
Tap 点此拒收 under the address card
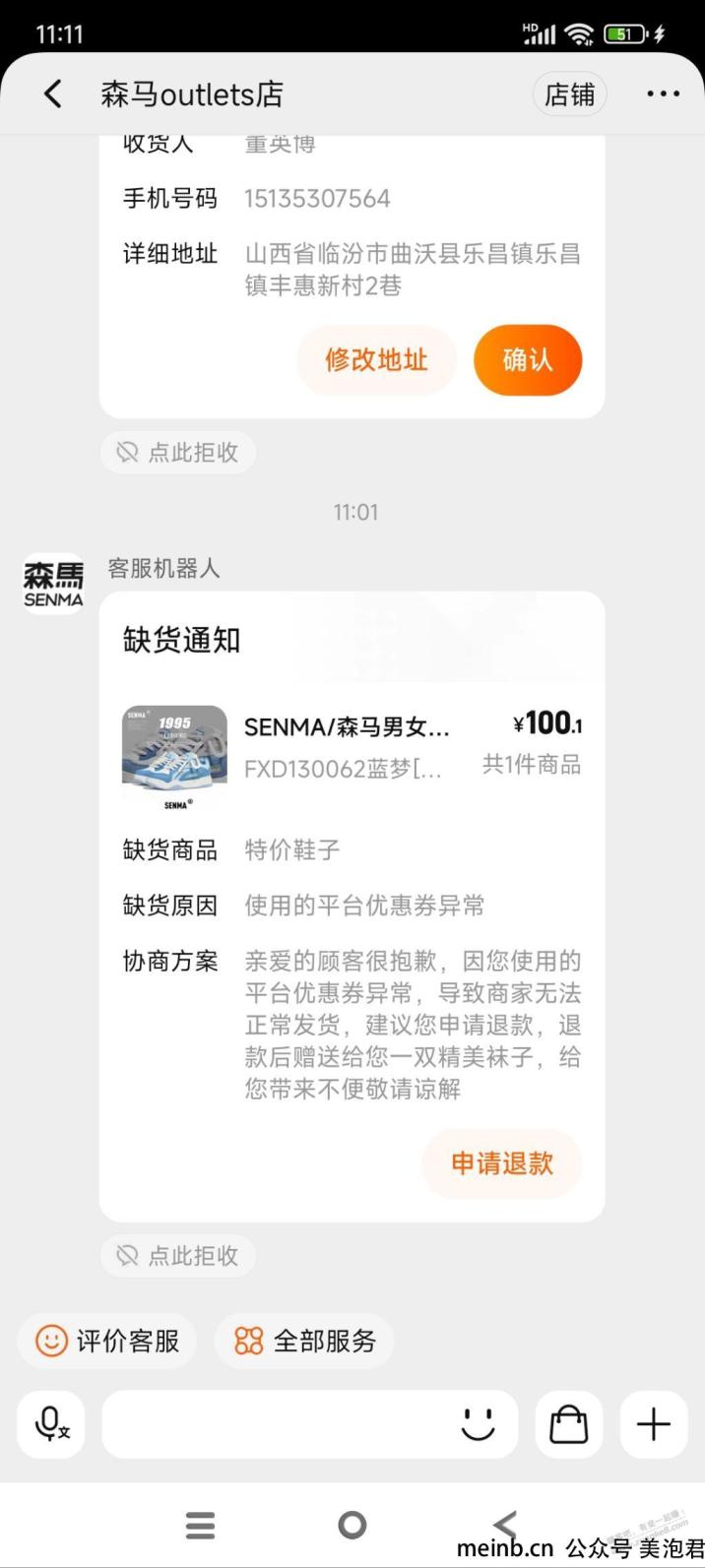coord(178,453)
